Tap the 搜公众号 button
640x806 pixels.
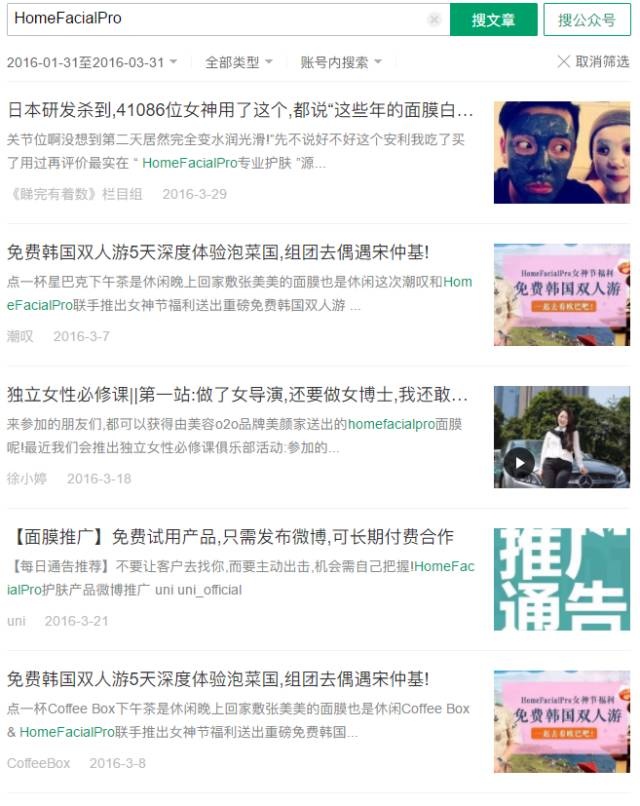coord(587,19)
